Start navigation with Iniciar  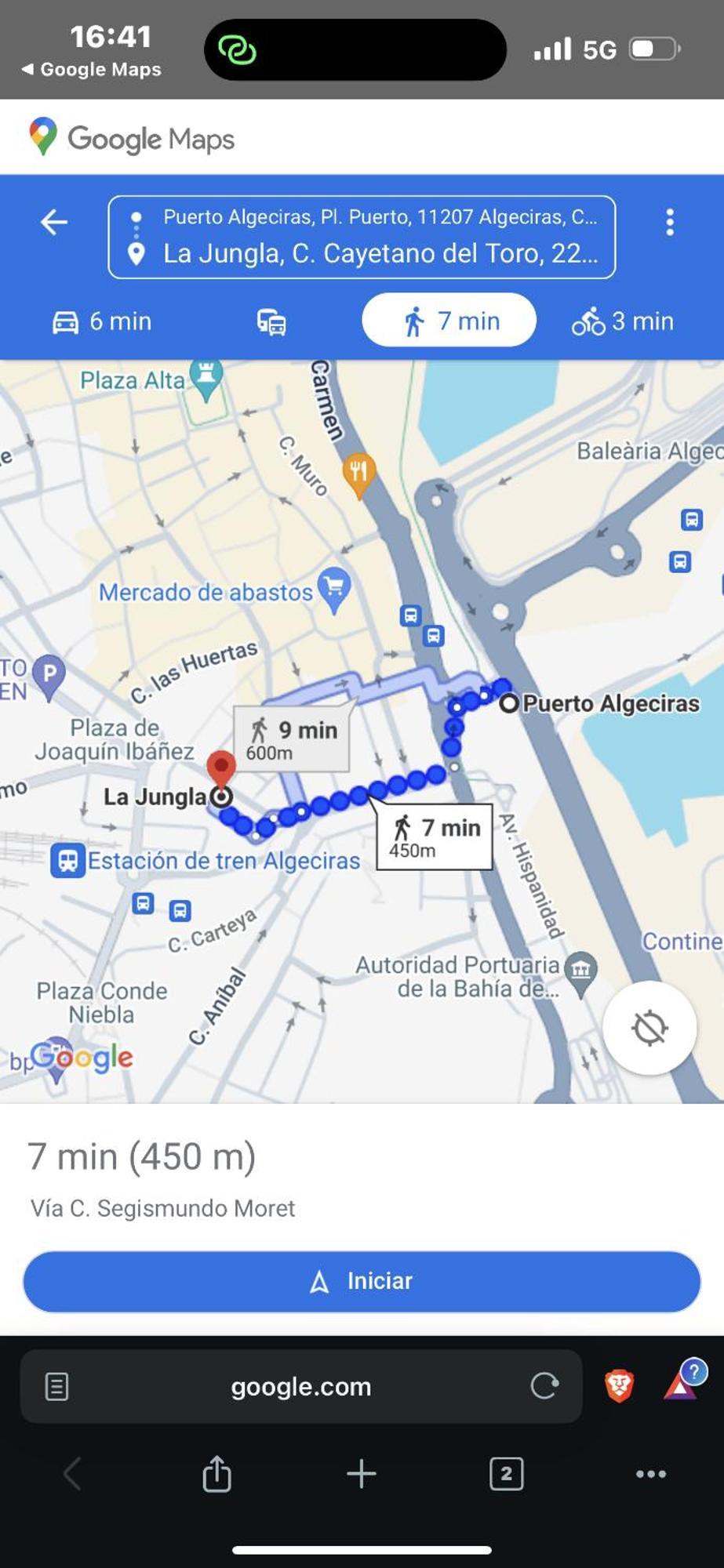pyautogui.click(x=362, y=1281)
